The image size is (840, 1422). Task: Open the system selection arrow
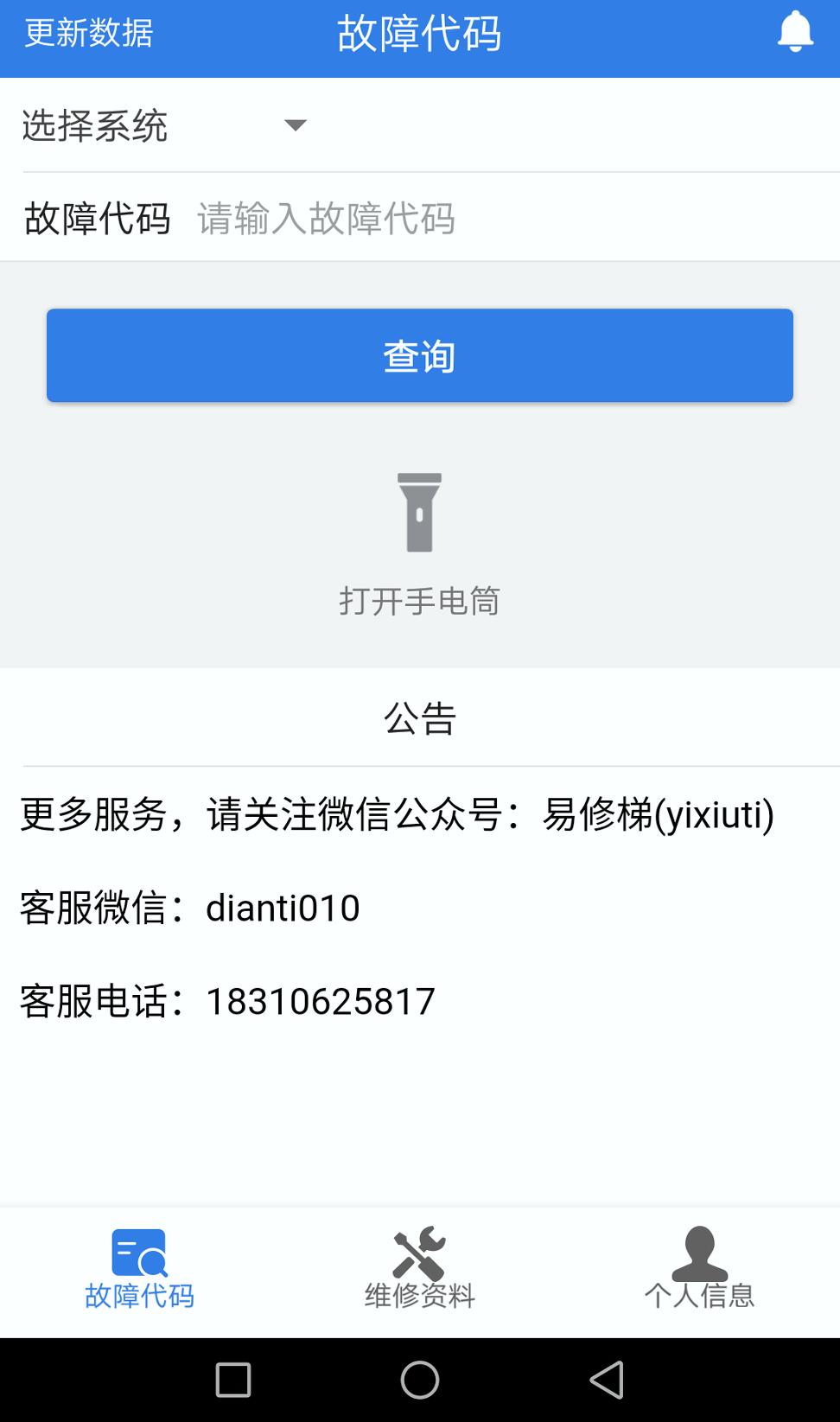(295, 125)
